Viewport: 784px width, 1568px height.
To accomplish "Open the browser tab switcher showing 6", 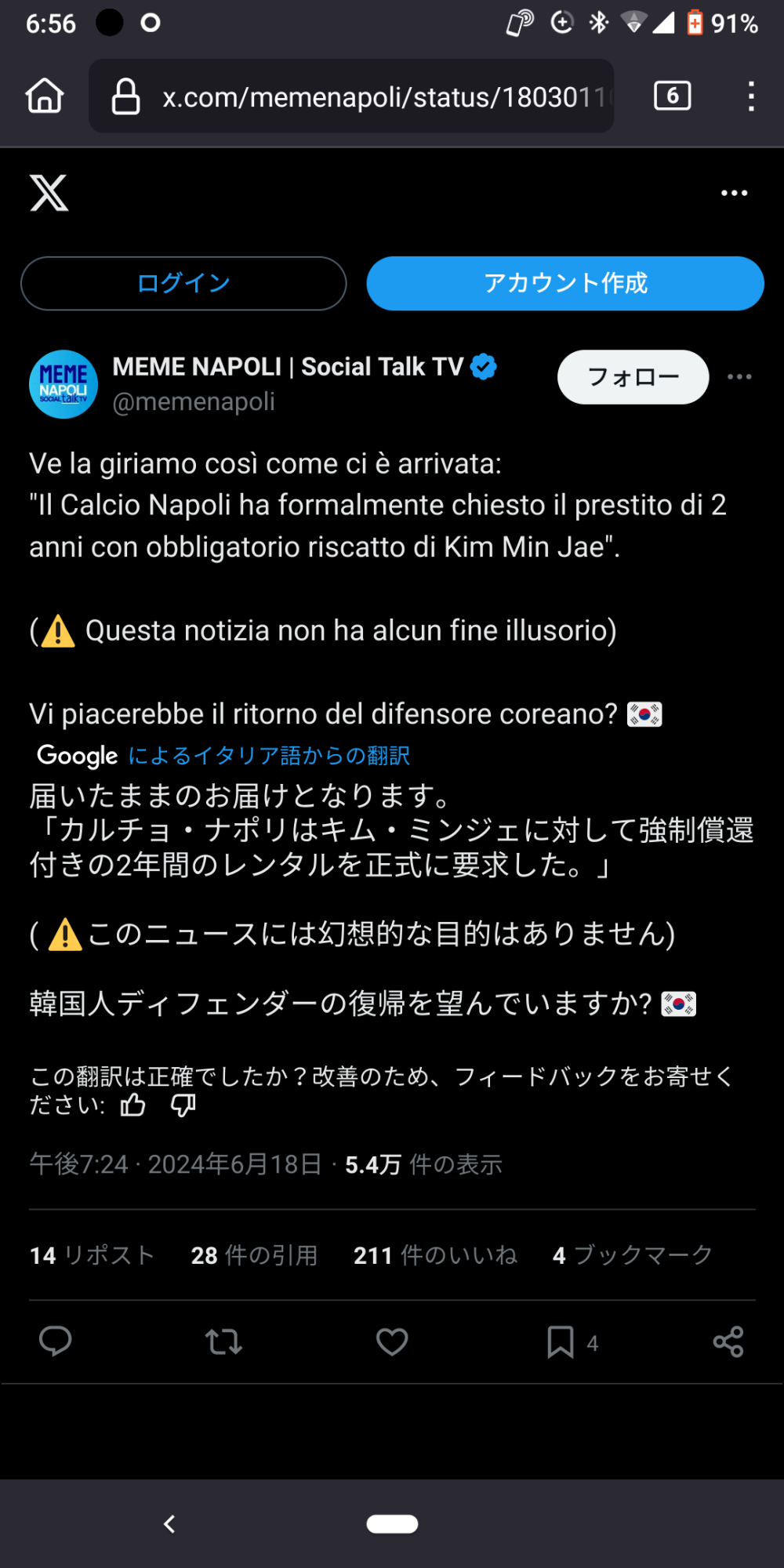I will tap(672, 96).
